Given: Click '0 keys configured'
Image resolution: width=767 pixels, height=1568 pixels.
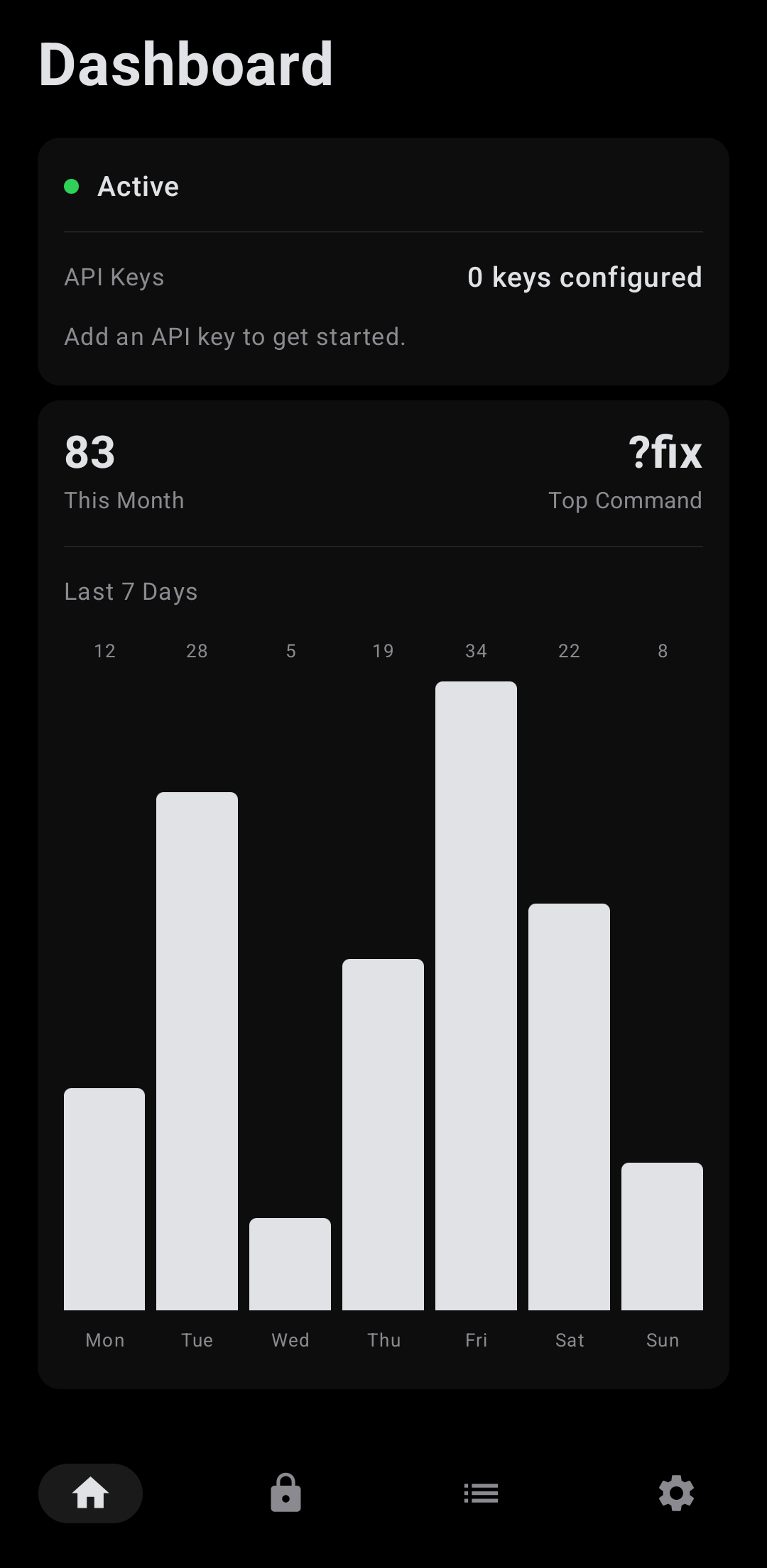Looking at the screenshot, I should point(584,277).
